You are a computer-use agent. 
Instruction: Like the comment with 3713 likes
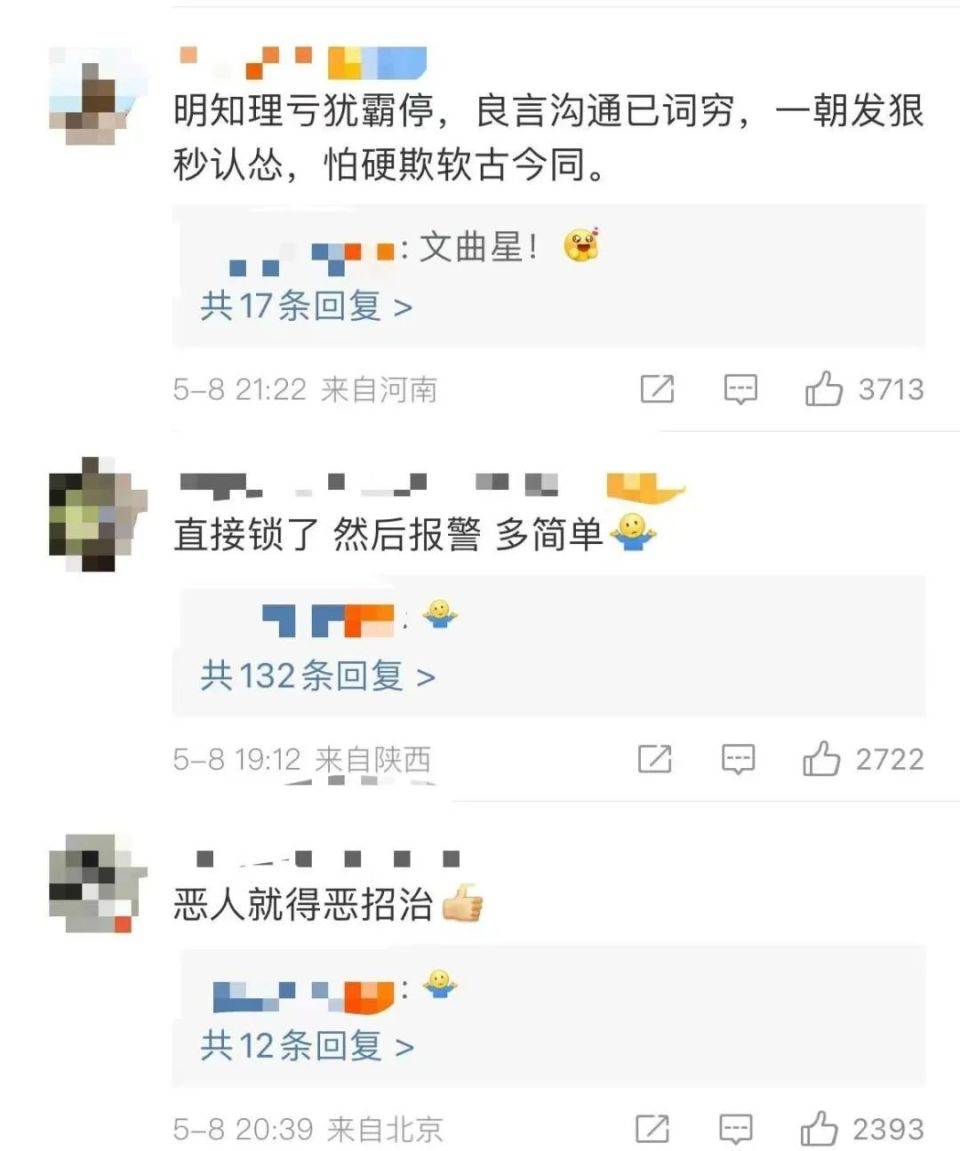point(824,389)
